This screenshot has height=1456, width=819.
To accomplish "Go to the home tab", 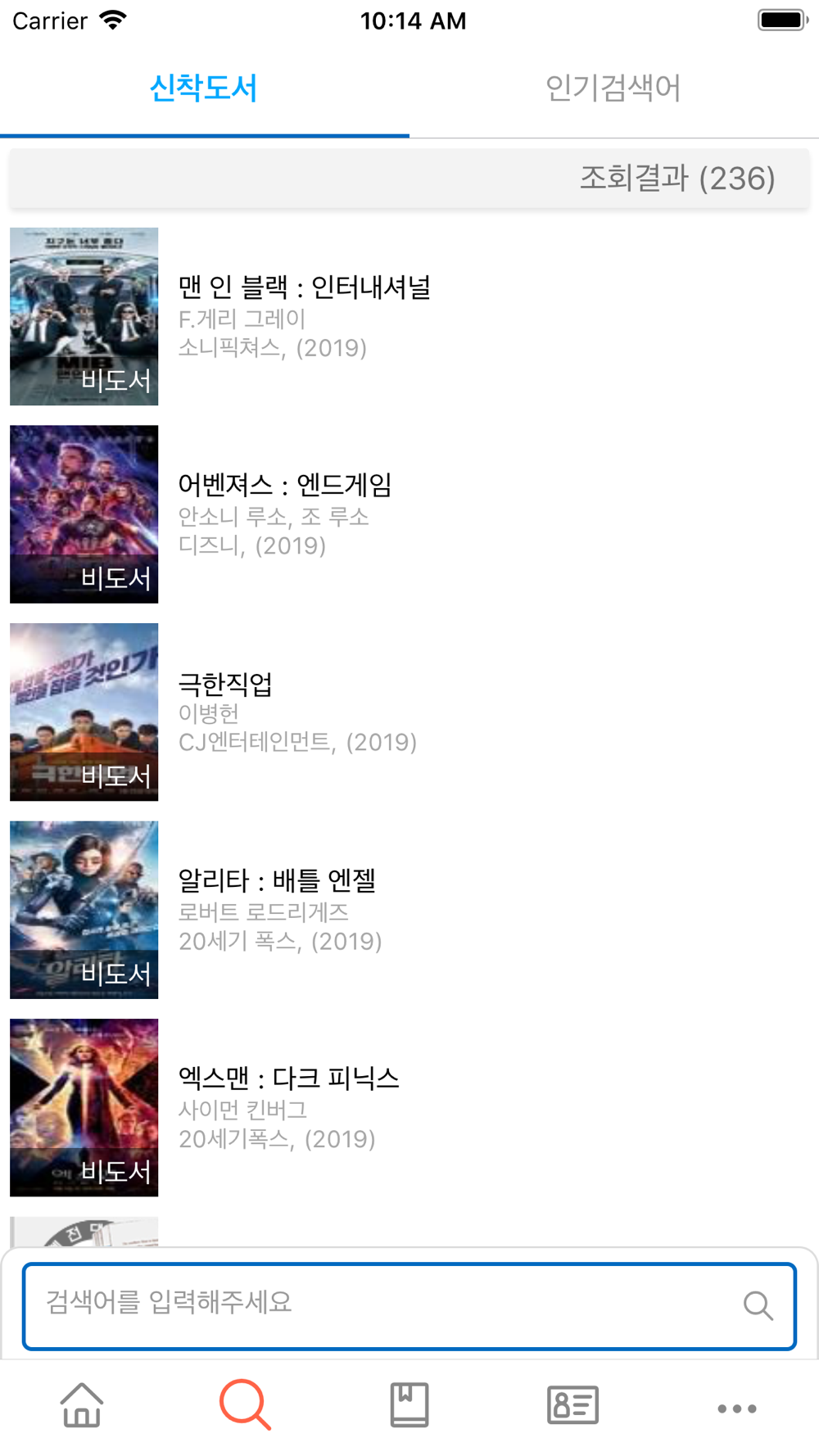I will pos(82,1405).
